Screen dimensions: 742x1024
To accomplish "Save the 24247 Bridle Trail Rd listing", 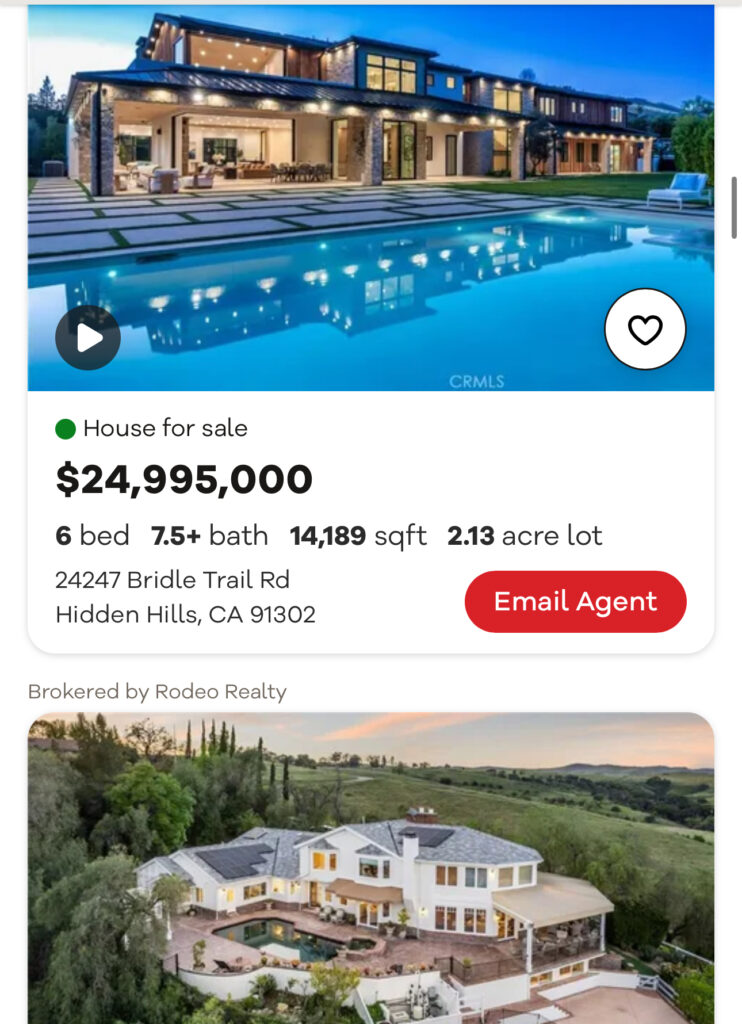I will click(x=645, y=329).
